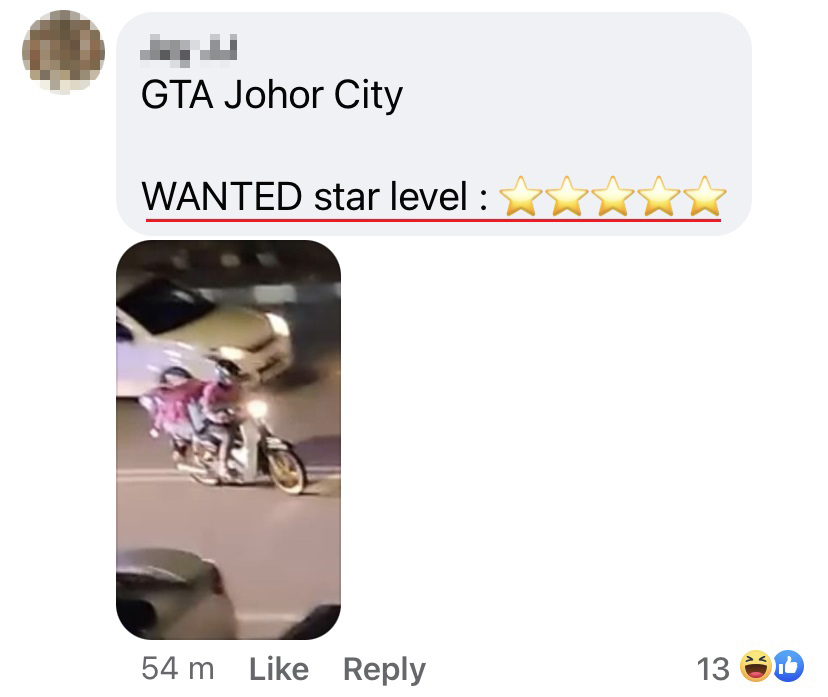Viewport: 828px width, 697px height.
Task: Open the commenter's profile picture
Action: (63, 52)
